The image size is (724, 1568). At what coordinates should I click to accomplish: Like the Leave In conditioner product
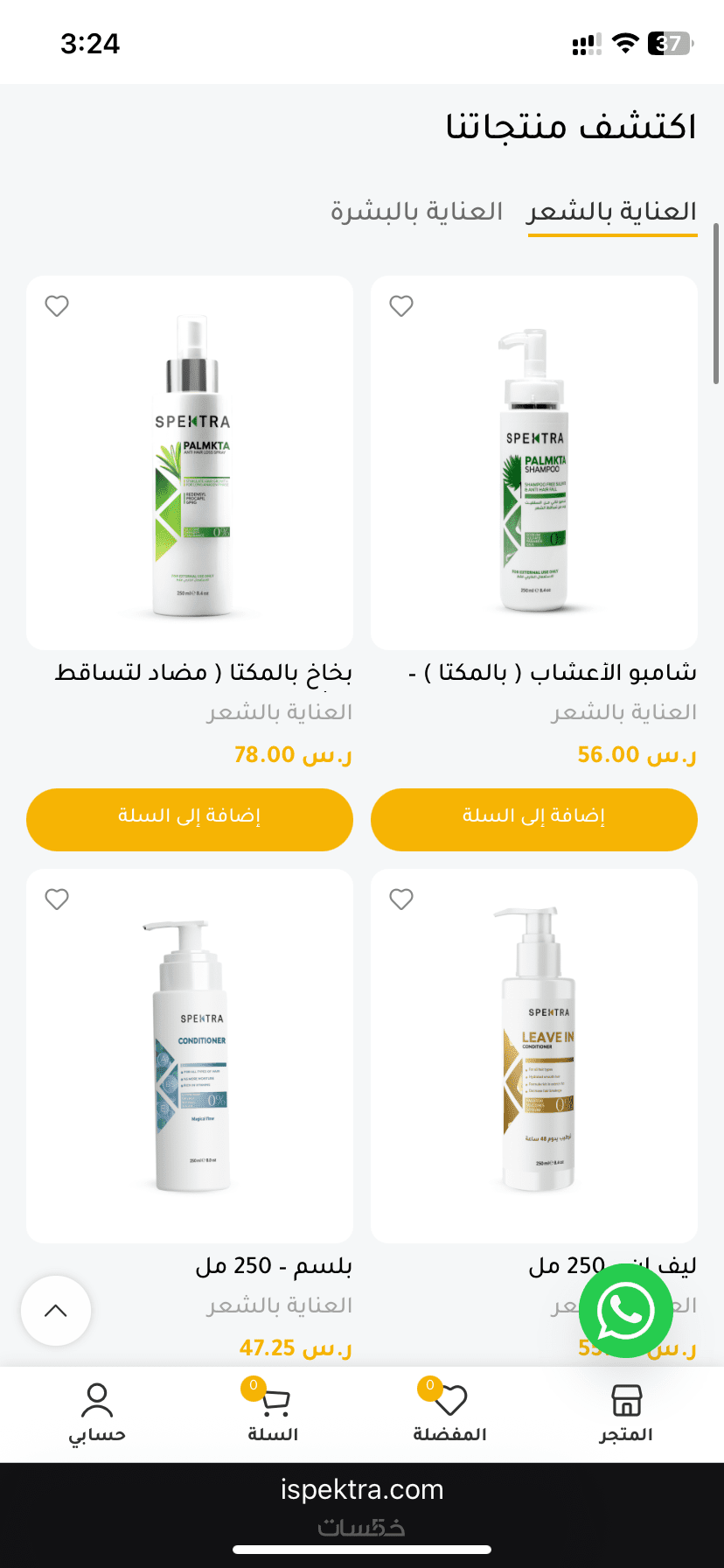point(401,899)
